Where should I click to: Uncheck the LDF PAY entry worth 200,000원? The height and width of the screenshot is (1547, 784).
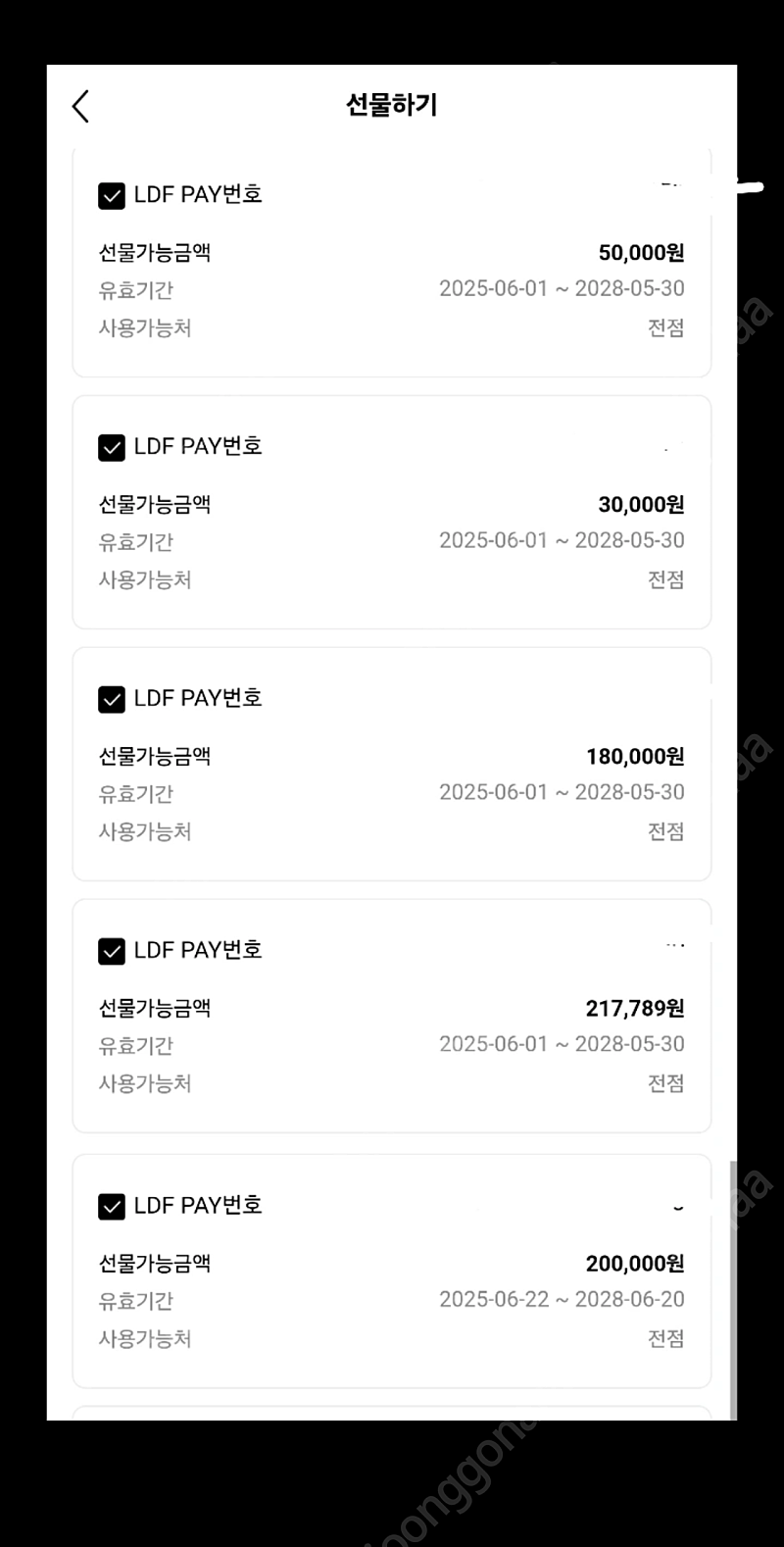[112, 1207]
